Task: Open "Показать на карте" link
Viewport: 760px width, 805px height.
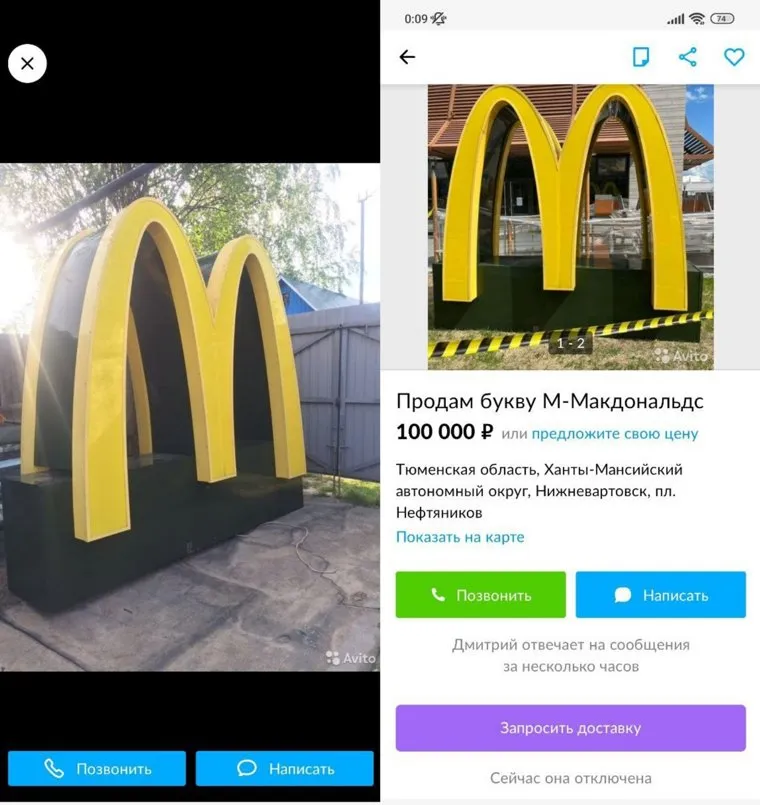Action: [460, 537]
